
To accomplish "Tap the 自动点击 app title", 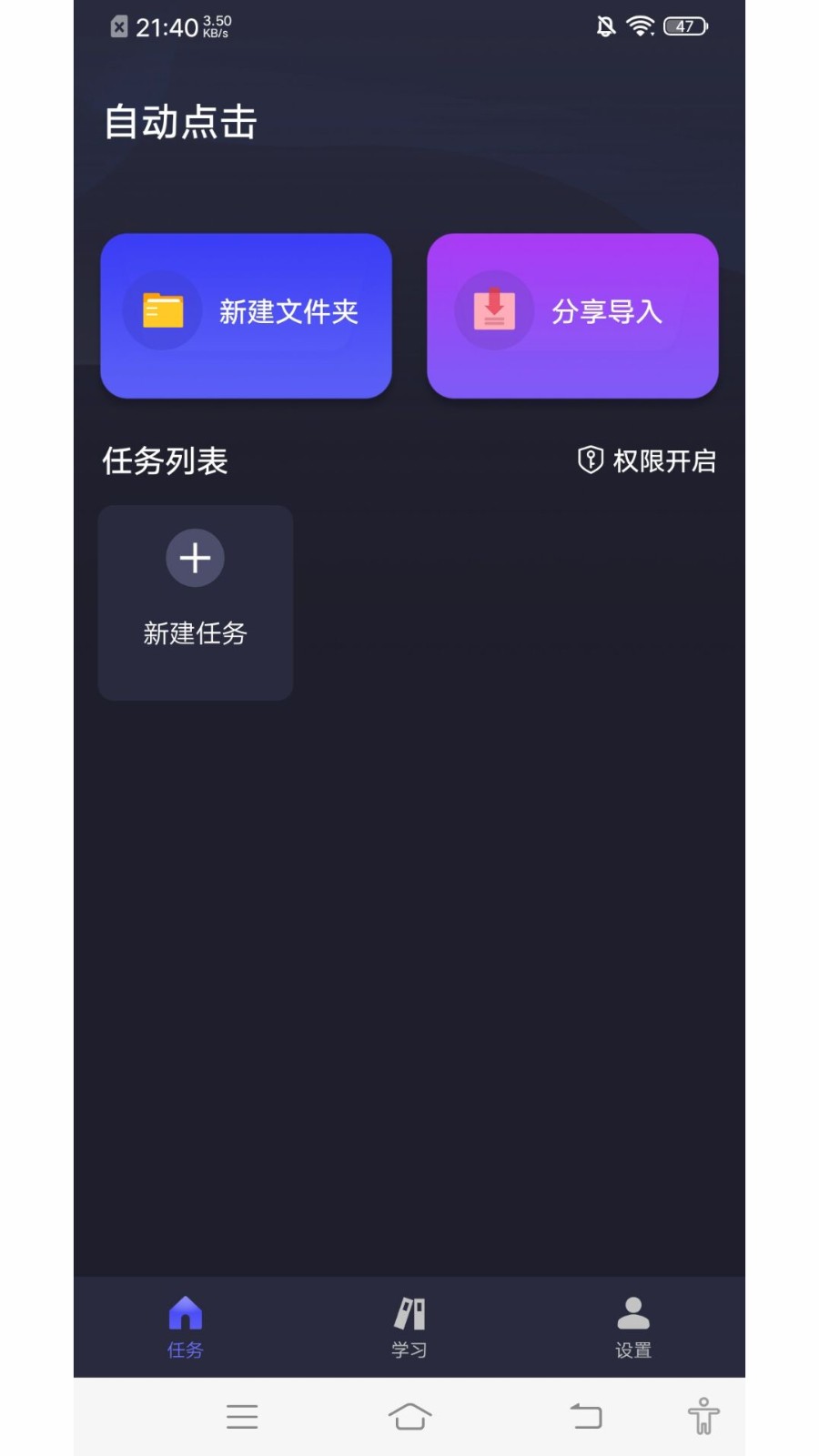I will point(179,121).
